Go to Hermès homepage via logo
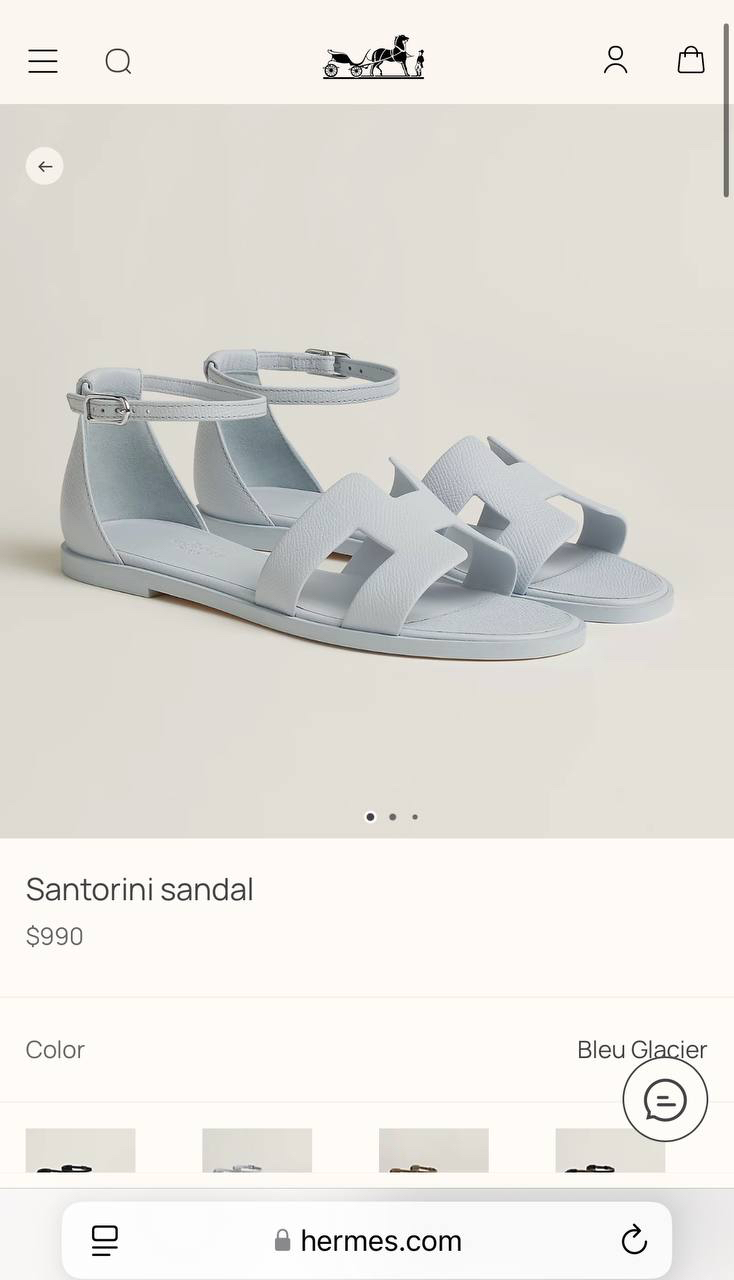This screenshot has height=1280, width=734. (x=373, y=57)
